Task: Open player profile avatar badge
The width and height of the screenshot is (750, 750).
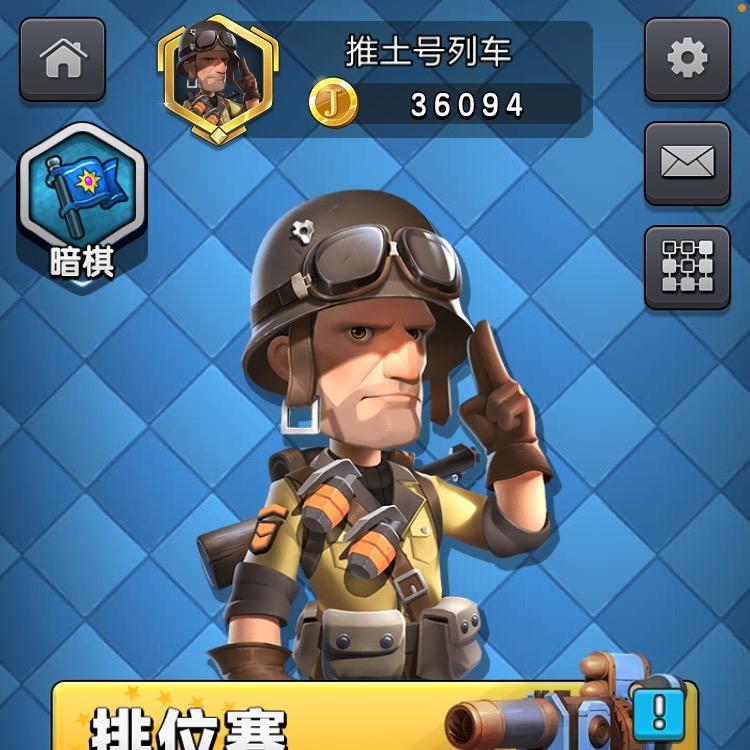Action: (217, 80)
